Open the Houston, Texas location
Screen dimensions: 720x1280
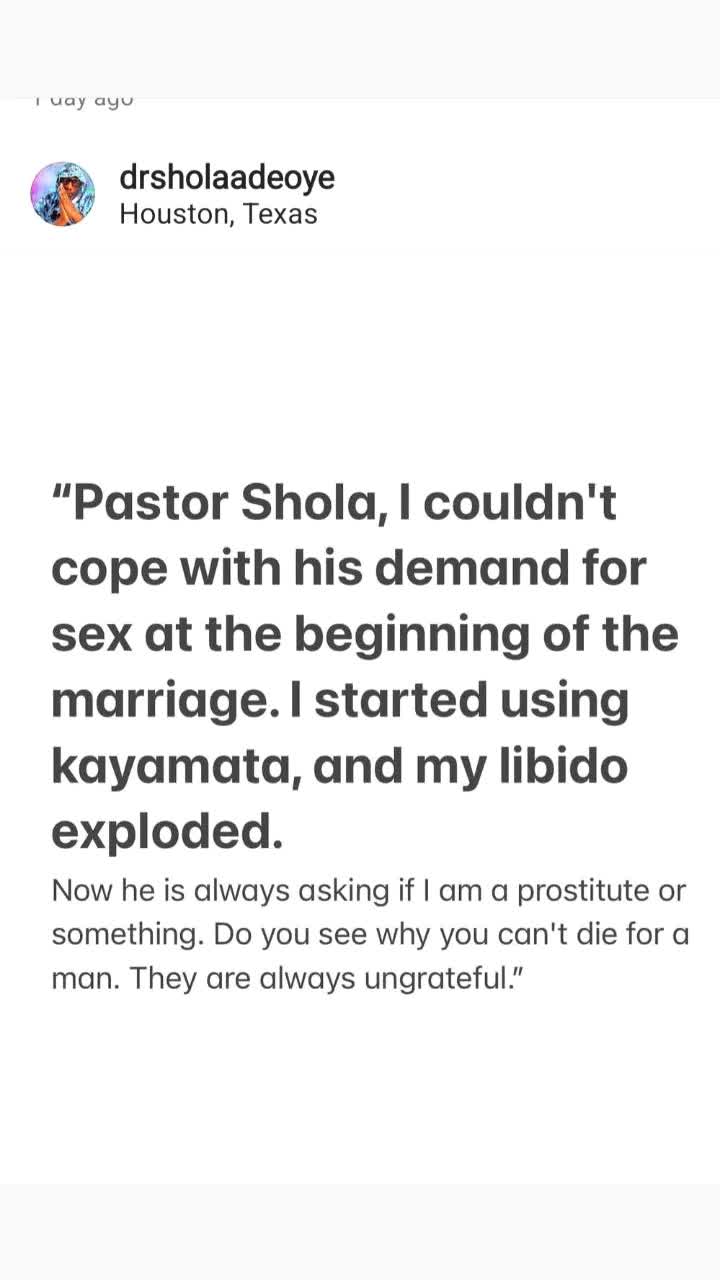pos(218,214)
